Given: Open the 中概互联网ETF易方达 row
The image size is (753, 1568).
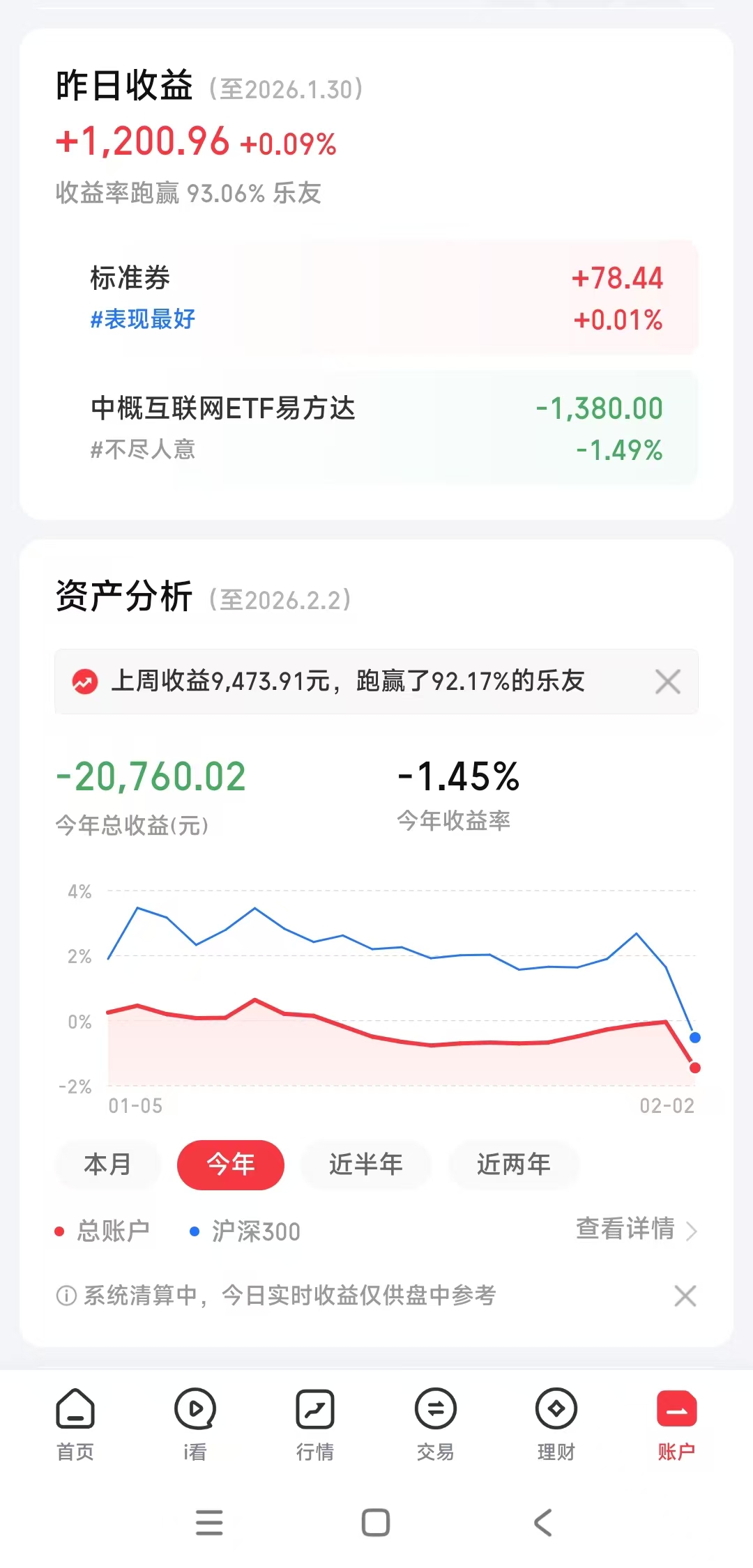Looking at the screenshot, I should coord(376,428).
